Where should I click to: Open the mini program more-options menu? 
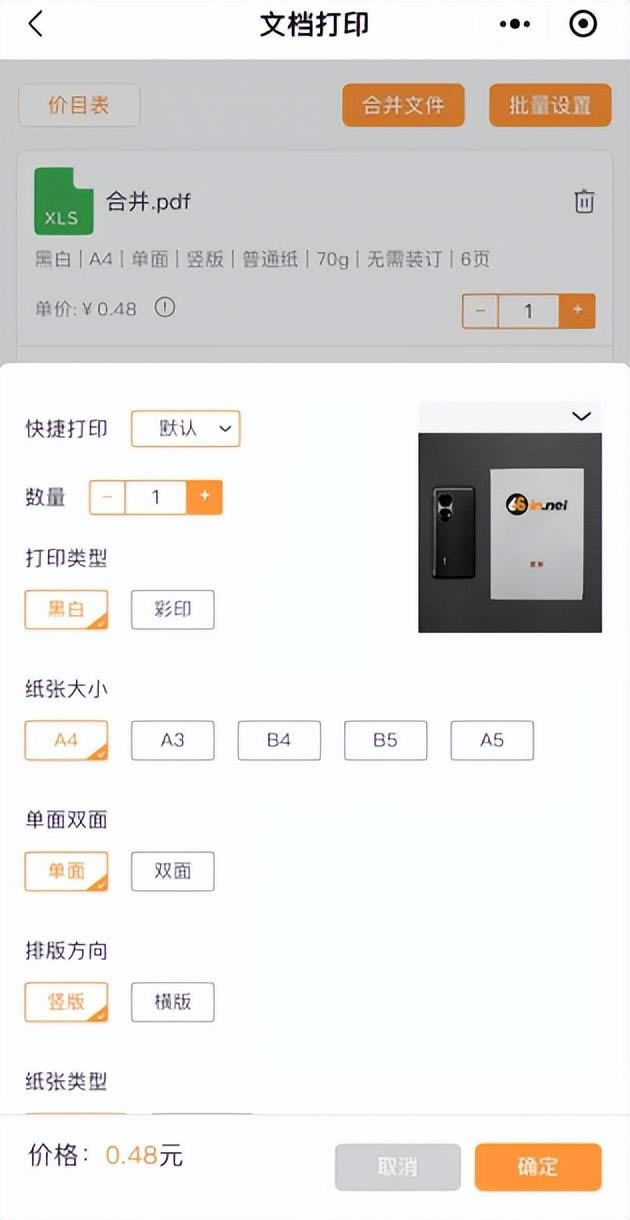pos(514,24)
